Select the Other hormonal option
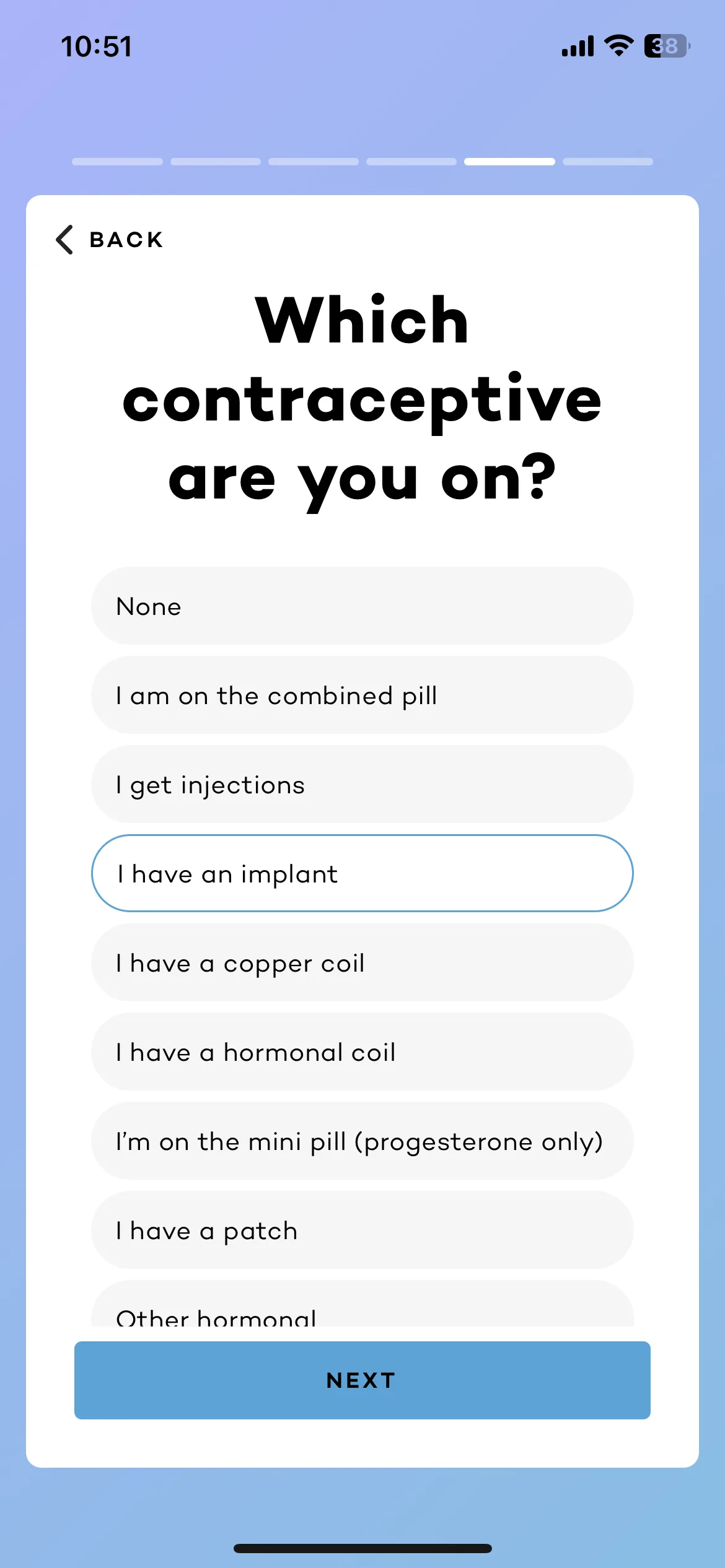 click(x=362, y=1304)
